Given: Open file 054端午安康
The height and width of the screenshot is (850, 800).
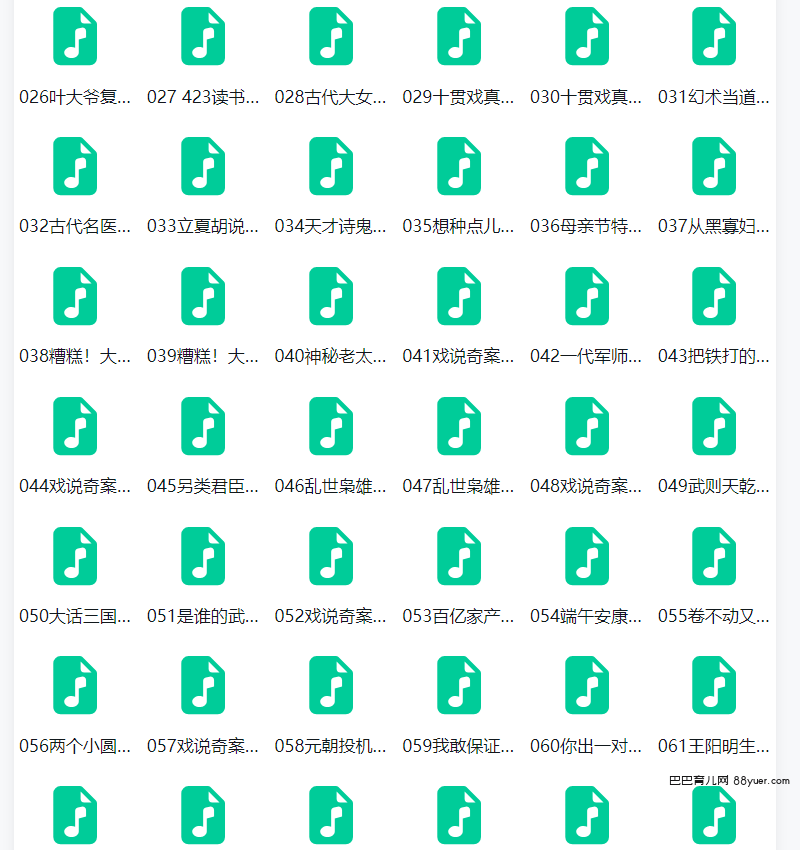Looking at the screenshot, I should tap(587, 556).
